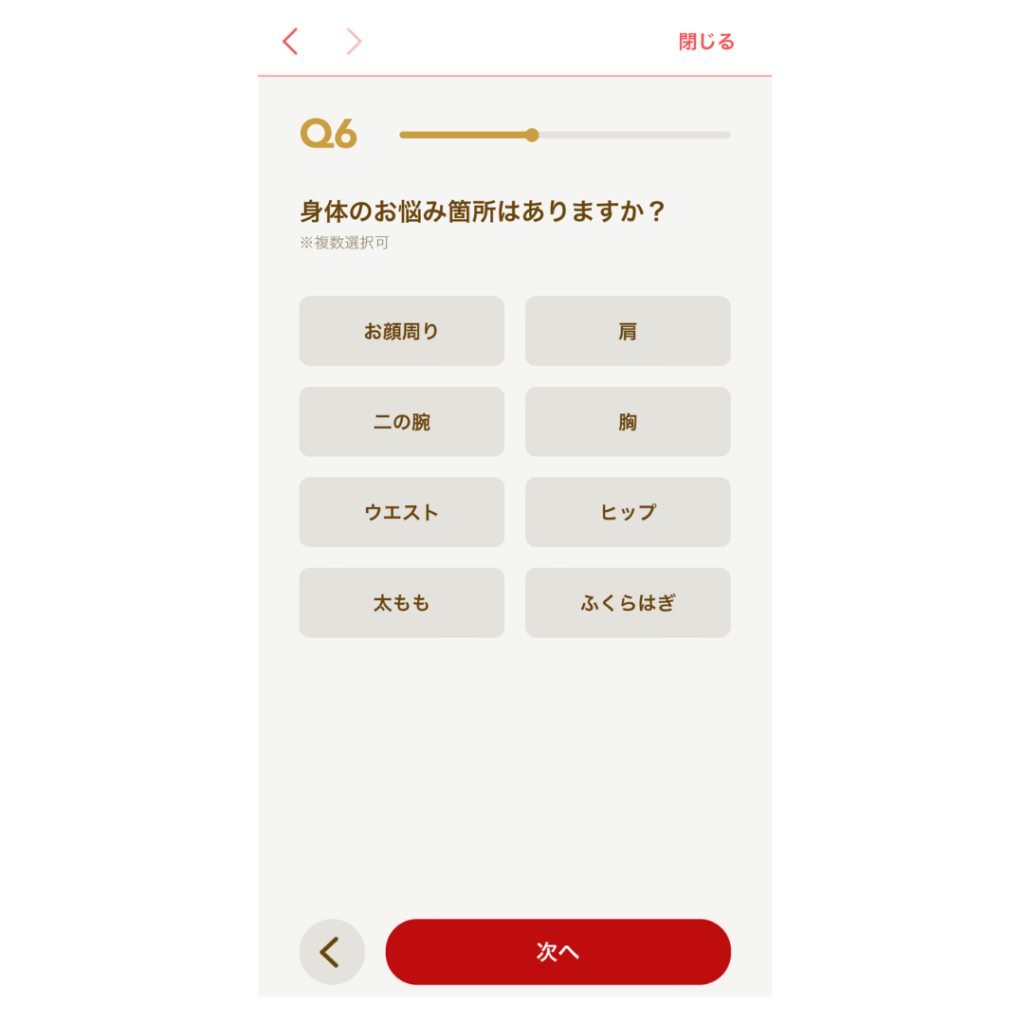Select the 肩 option
Screen dimensions: 1024x1024
(627, 331)
